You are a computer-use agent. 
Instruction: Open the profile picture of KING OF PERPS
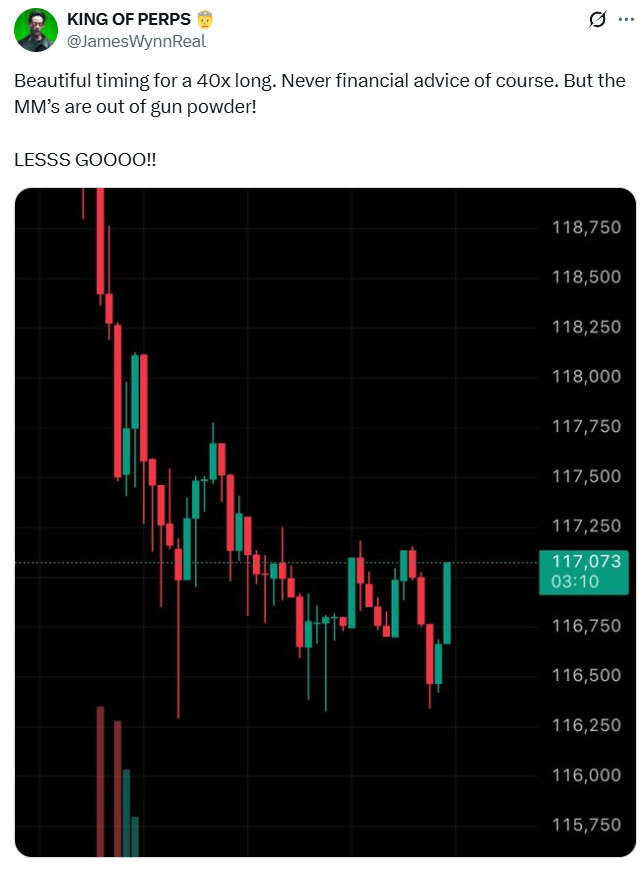point(35,30)
